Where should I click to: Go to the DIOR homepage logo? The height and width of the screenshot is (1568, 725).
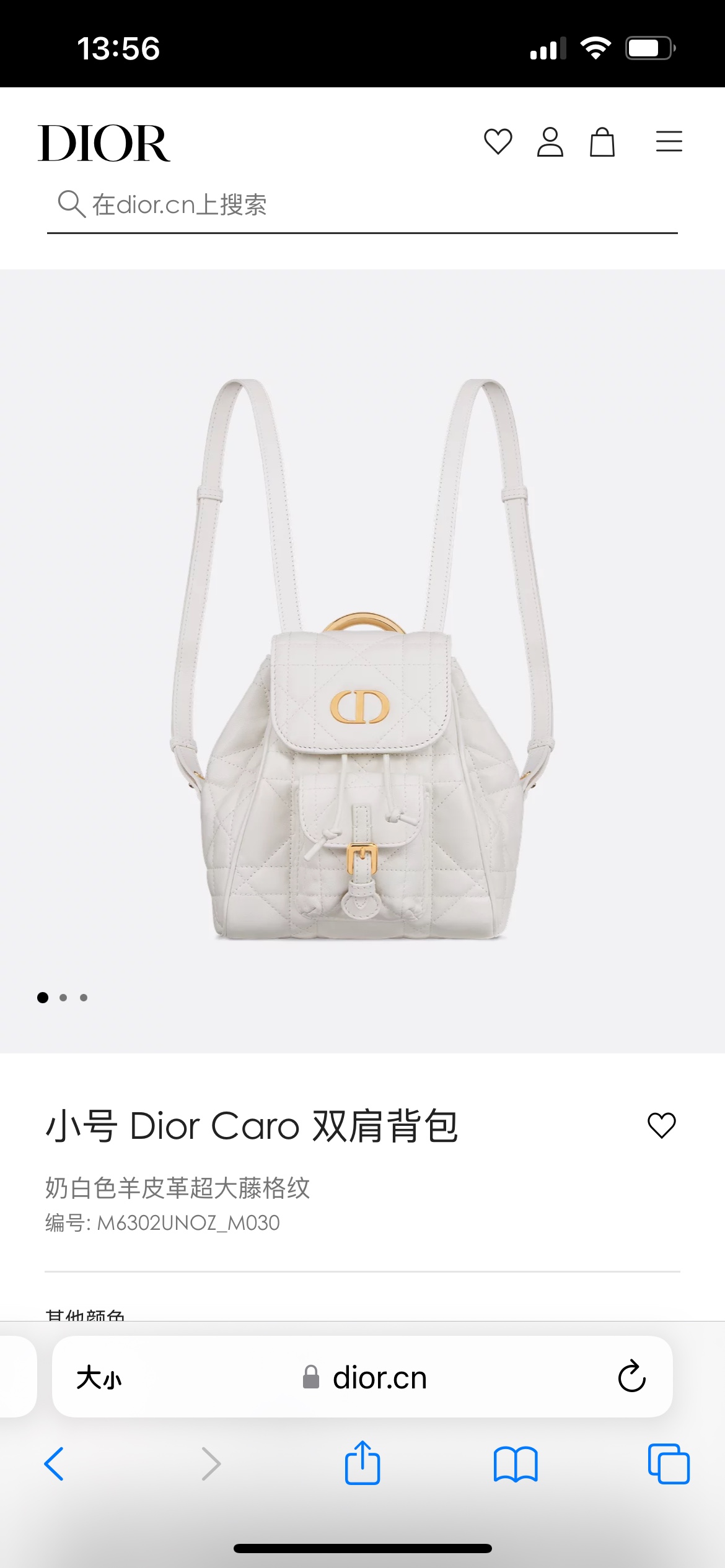(x=103, y=143)
